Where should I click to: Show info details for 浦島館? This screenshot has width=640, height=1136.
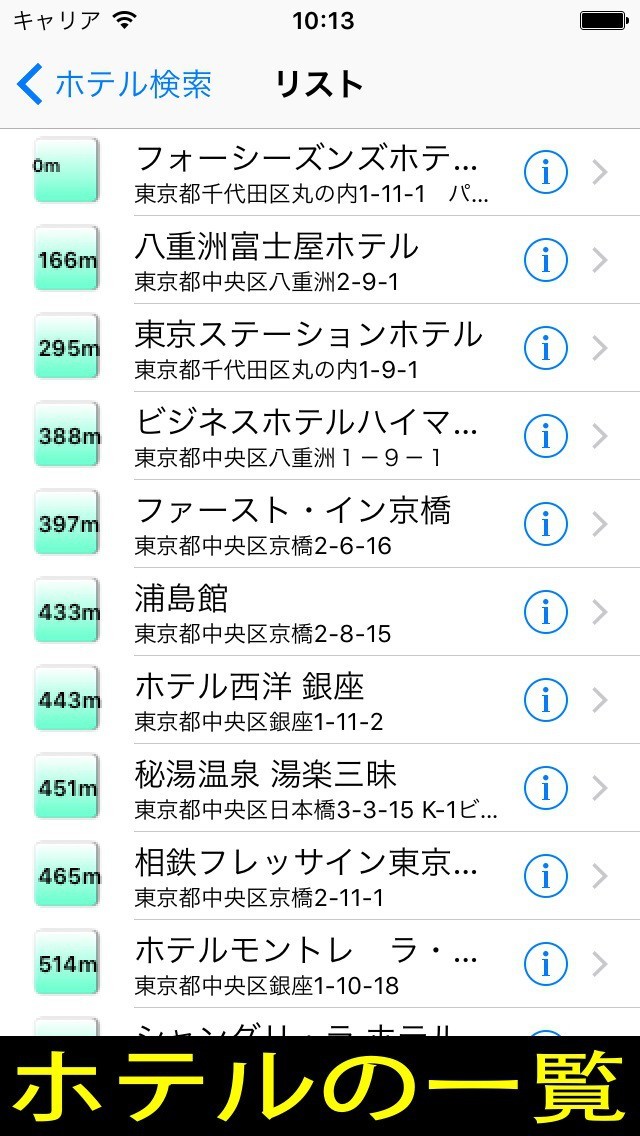click(545, 612)
